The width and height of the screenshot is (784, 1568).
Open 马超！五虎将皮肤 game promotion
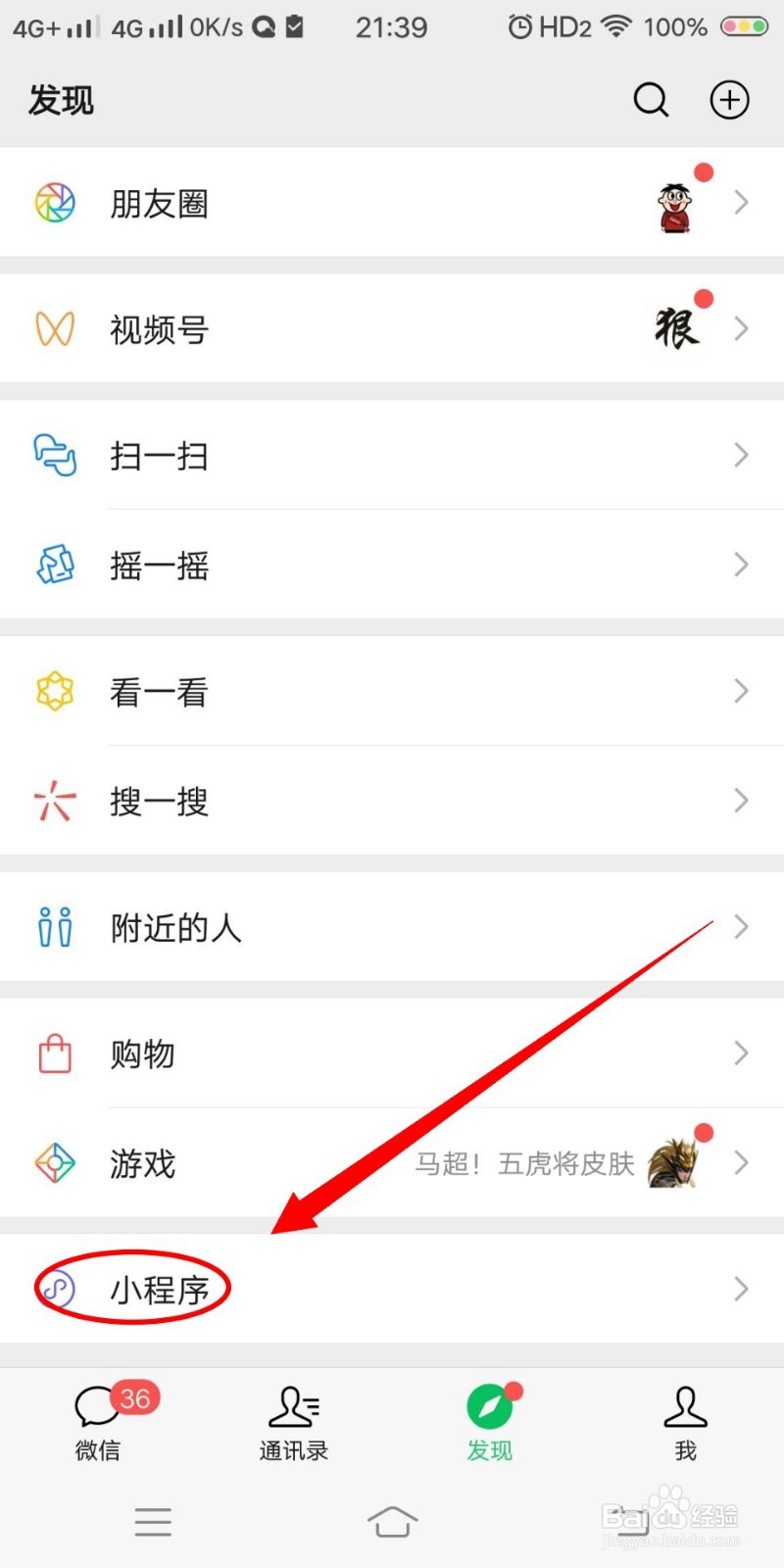(x=524, y=1163)
